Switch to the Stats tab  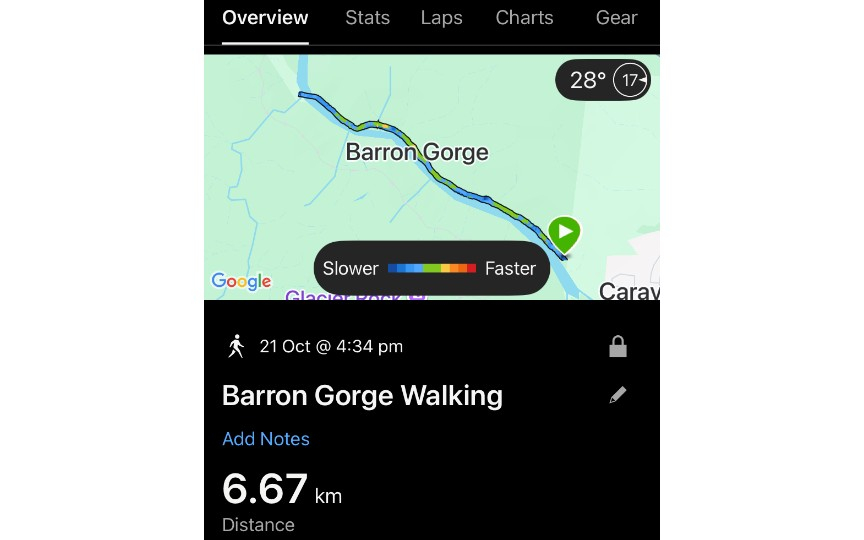[x=367, y=18]
